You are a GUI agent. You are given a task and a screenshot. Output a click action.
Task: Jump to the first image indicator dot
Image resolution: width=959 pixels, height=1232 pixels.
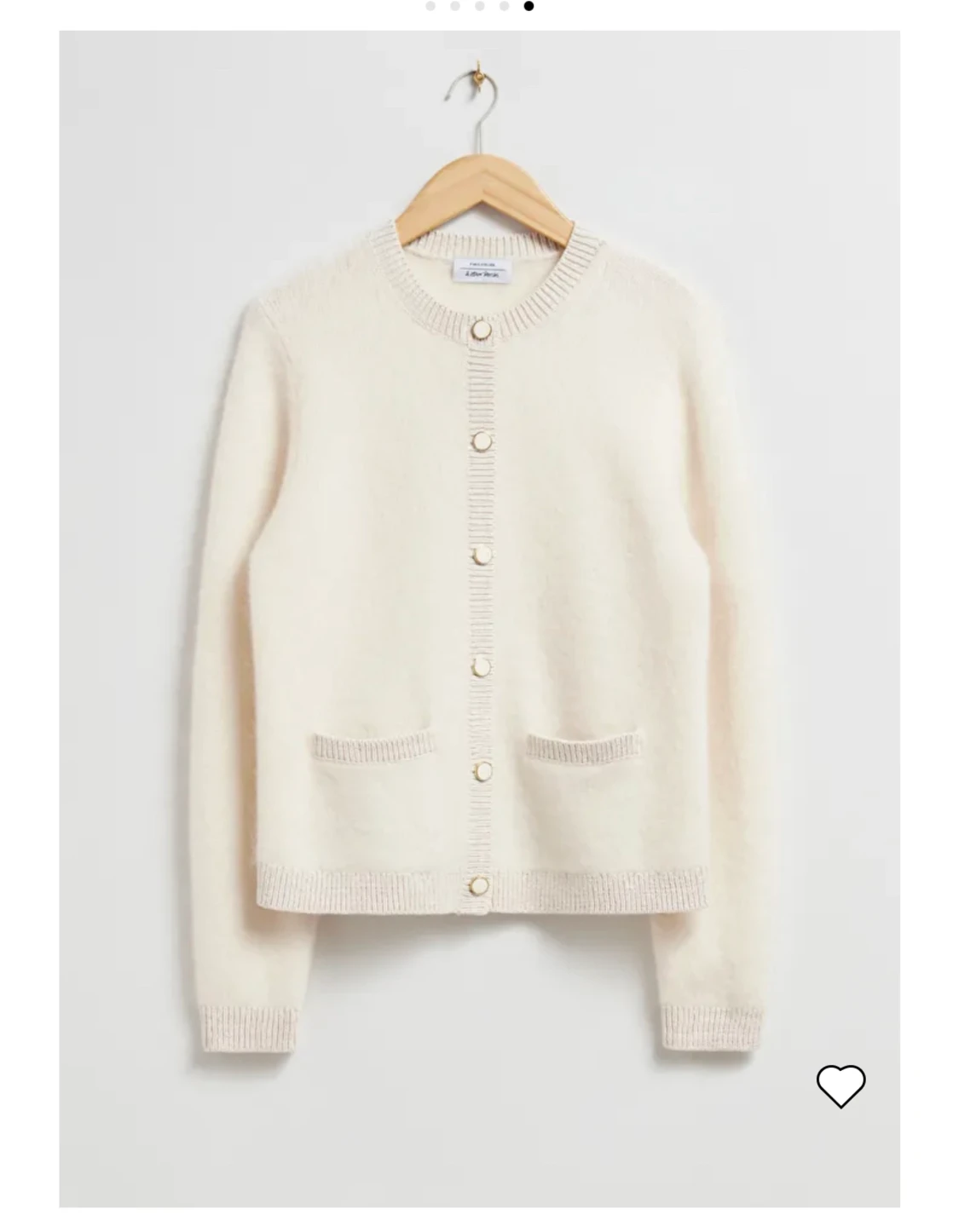(430, 6)
